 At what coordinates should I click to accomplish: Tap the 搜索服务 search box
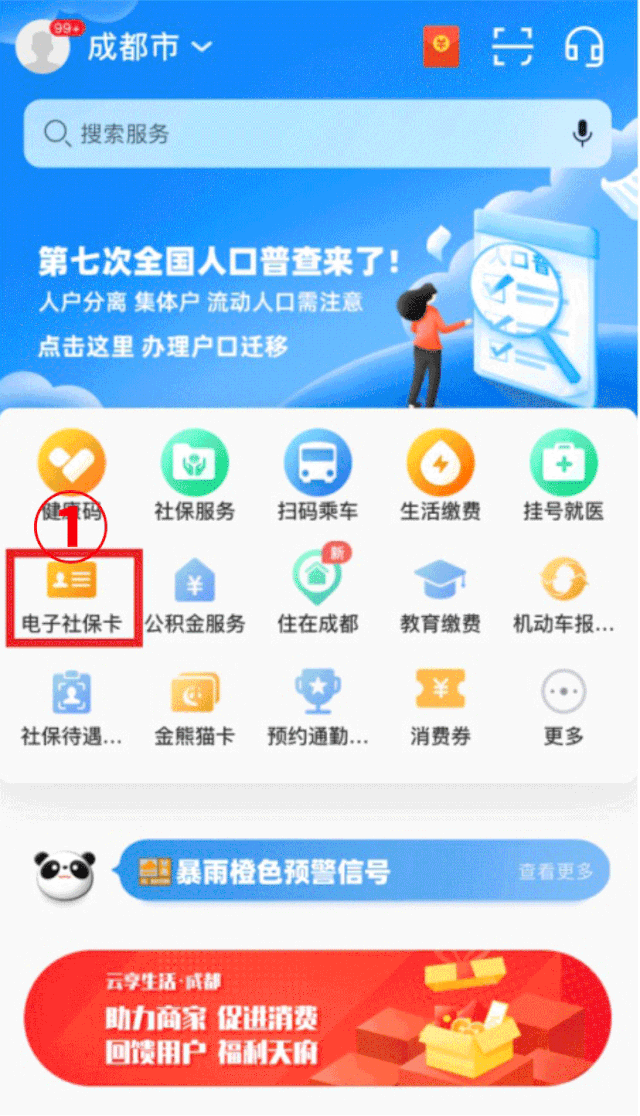300,133
